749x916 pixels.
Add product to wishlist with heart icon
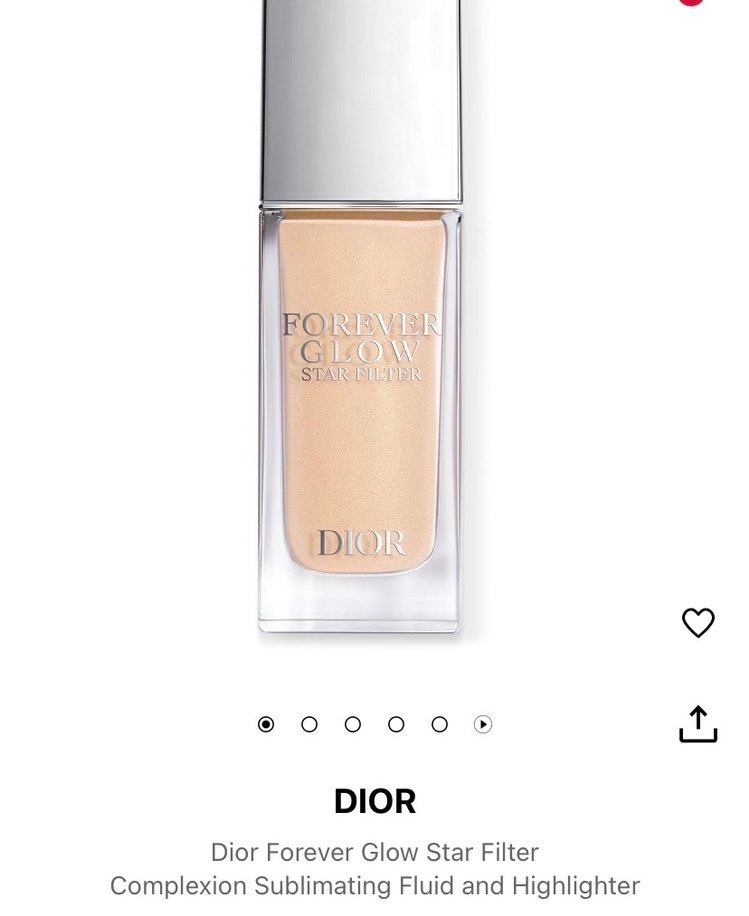tap(698, 622)
